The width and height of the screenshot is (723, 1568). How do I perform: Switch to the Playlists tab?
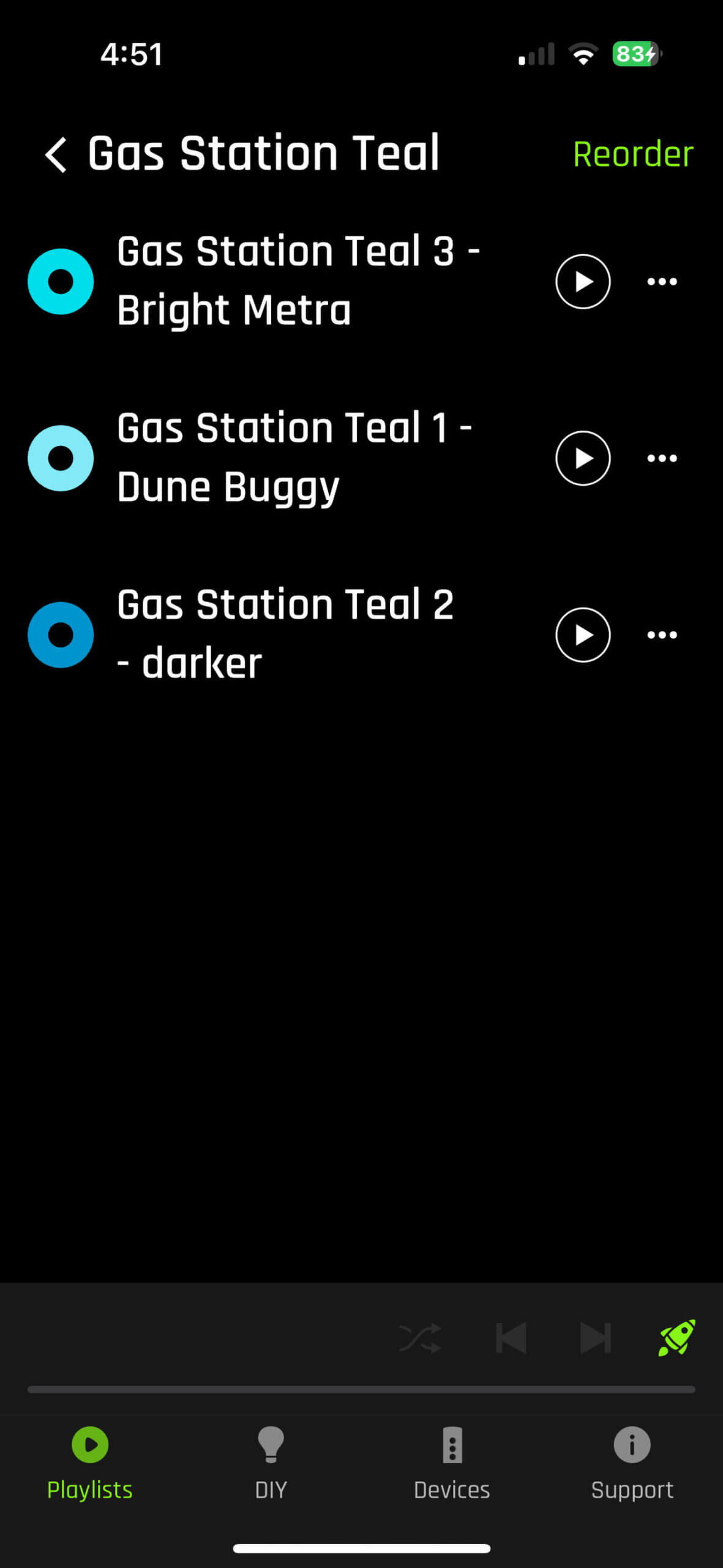pos(90,1463)
